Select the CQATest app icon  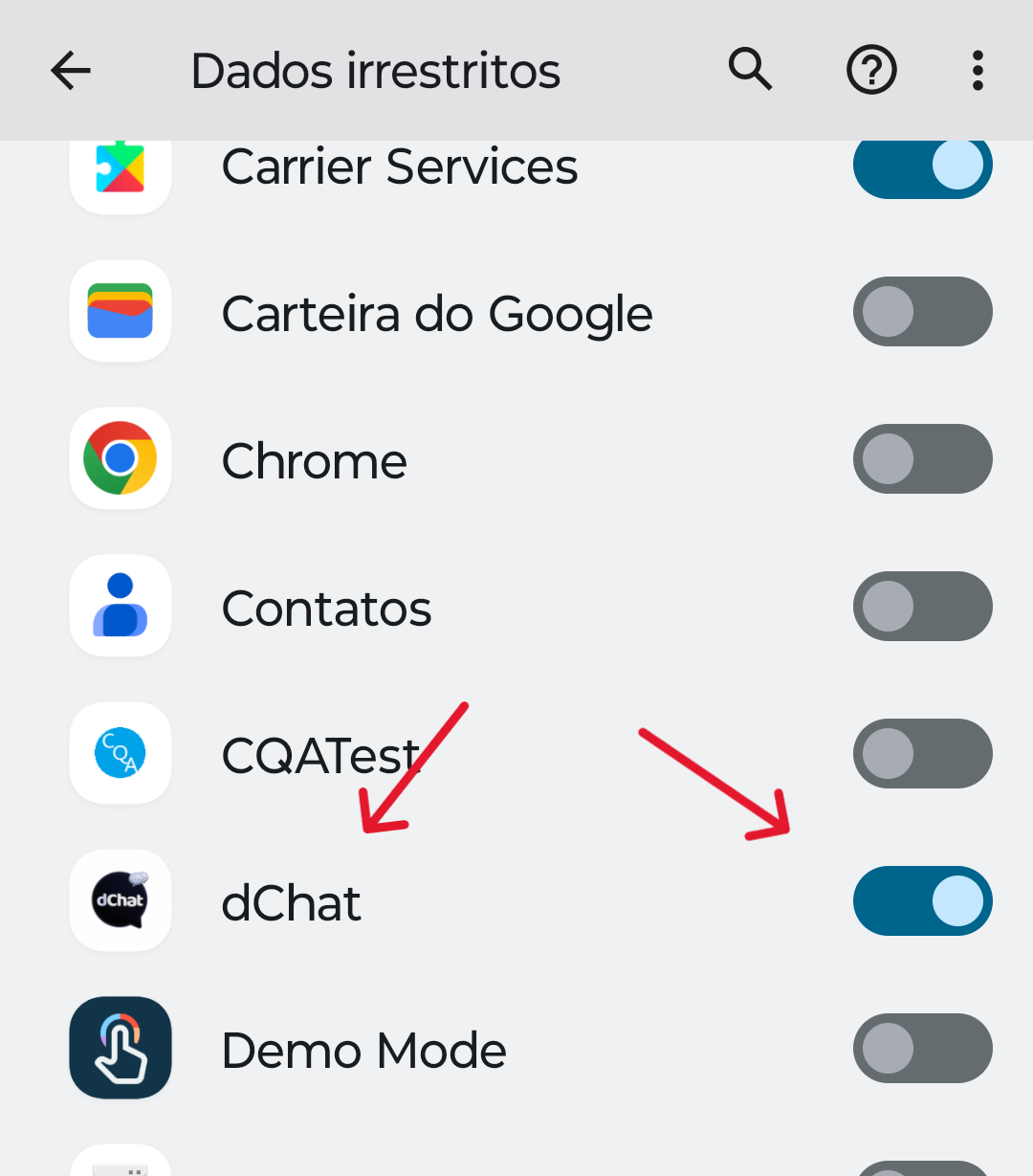point(120,753)
